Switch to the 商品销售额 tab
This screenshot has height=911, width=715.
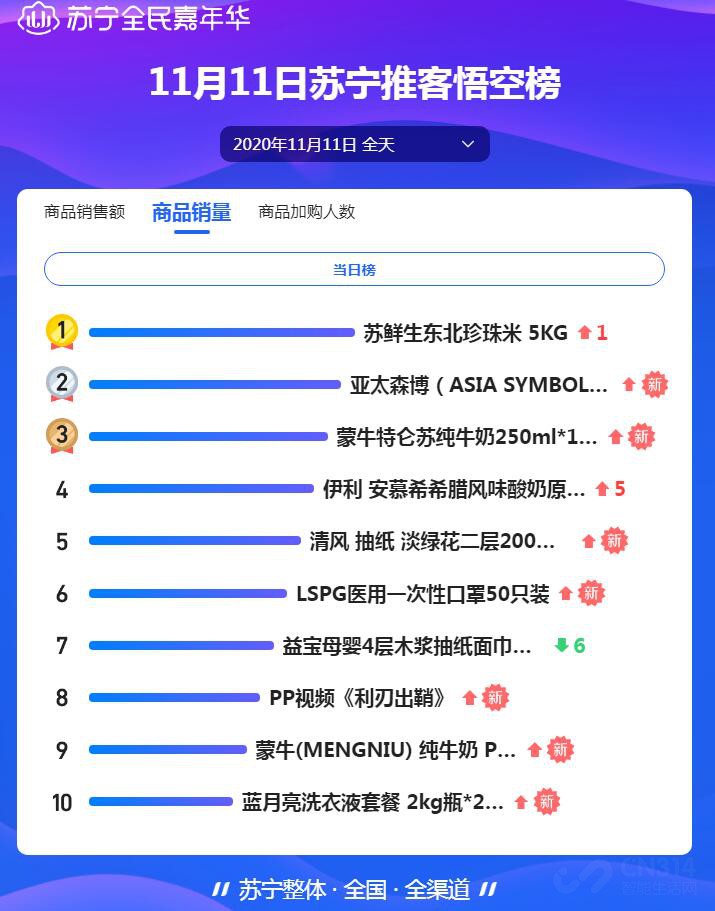(85, 212)
